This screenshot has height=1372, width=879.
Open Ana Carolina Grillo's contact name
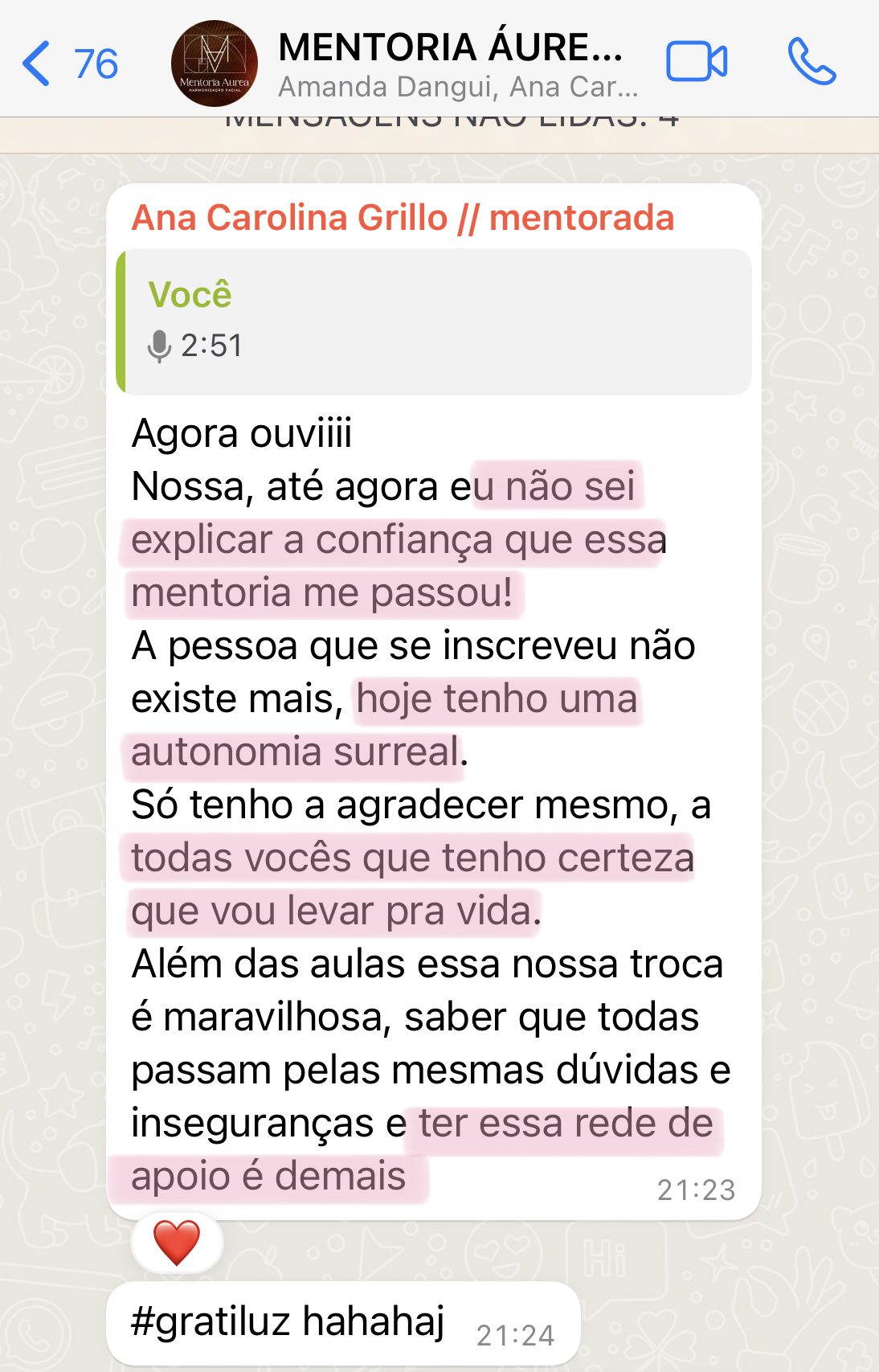[403, 218]
